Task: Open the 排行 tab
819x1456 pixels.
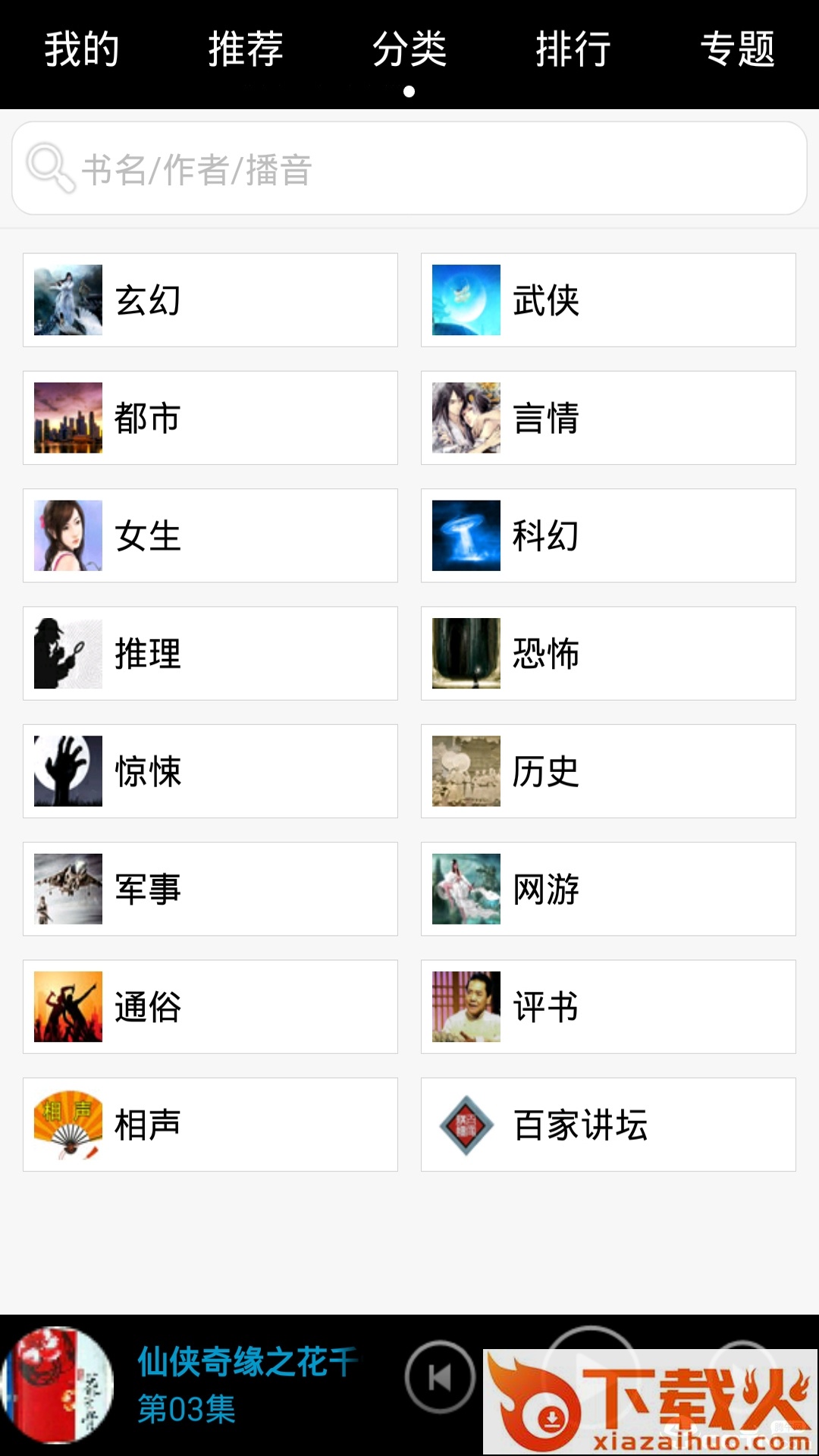Action: [573, 50]
